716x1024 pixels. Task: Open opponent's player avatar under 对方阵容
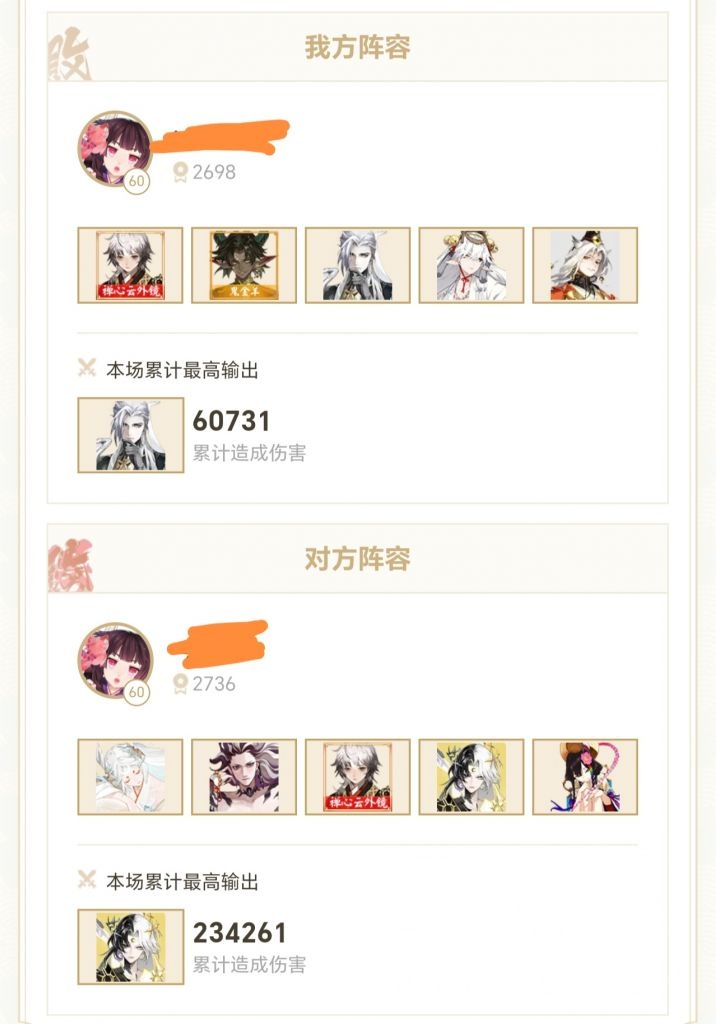115,661
